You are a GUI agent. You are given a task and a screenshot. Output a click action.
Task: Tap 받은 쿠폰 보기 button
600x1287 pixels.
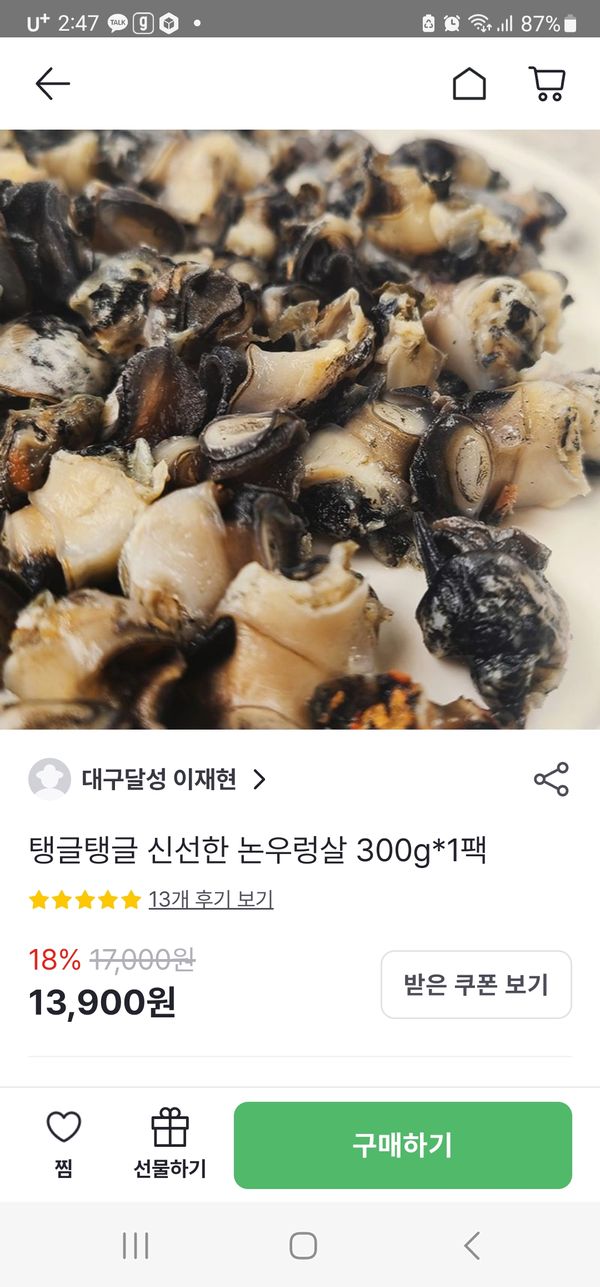click(x=476, y=985)
